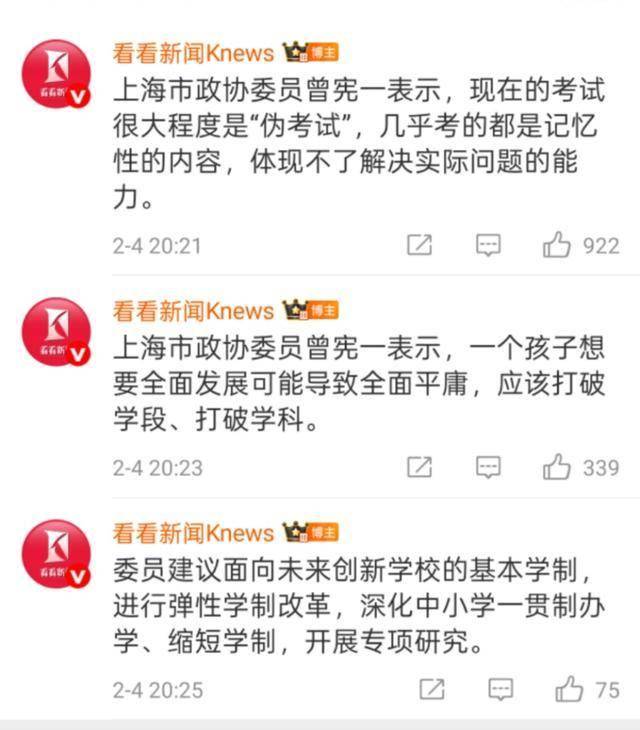Reply to the comment posted at 20:23
Screen dimensions: 640x730
tap(487, 467)
